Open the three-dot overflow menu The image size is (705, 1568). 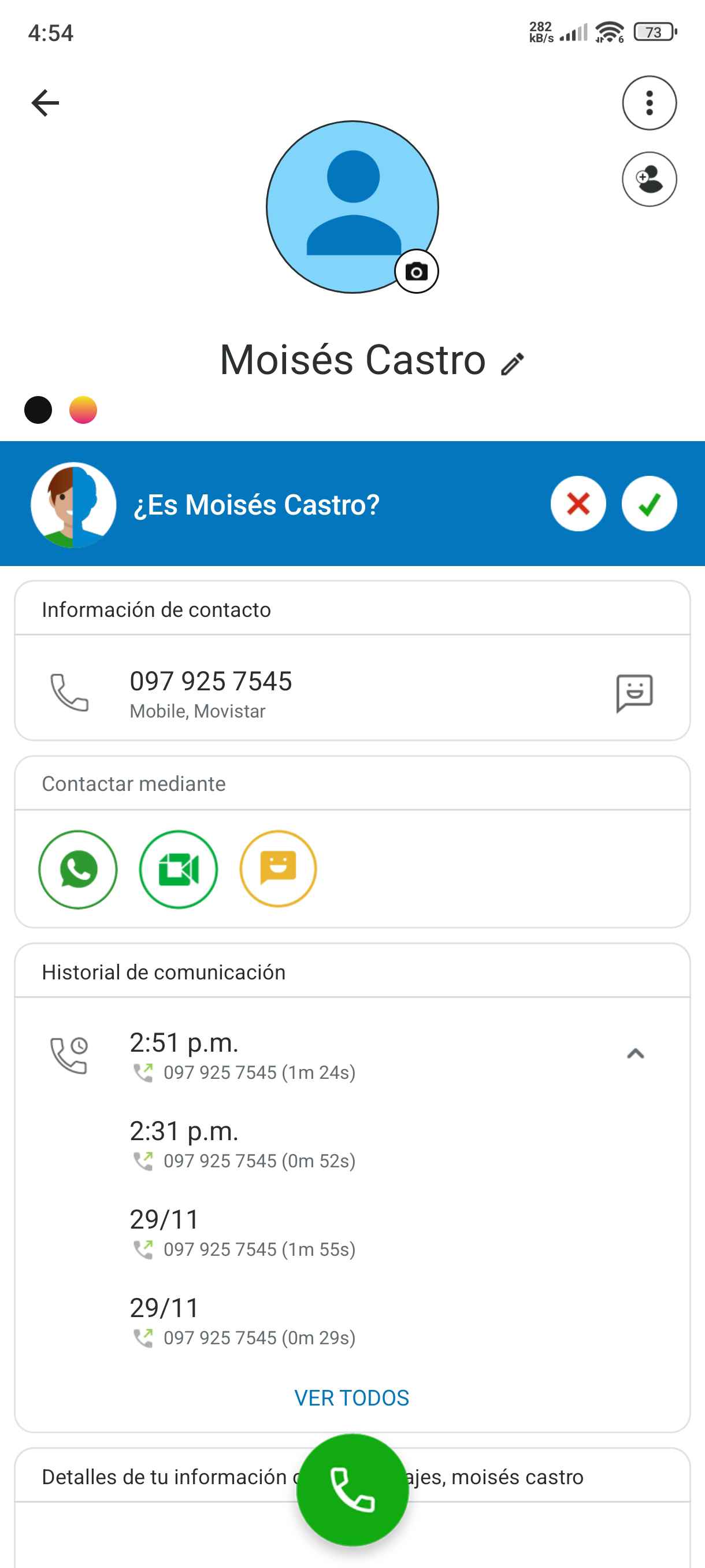tap(649, 103)
